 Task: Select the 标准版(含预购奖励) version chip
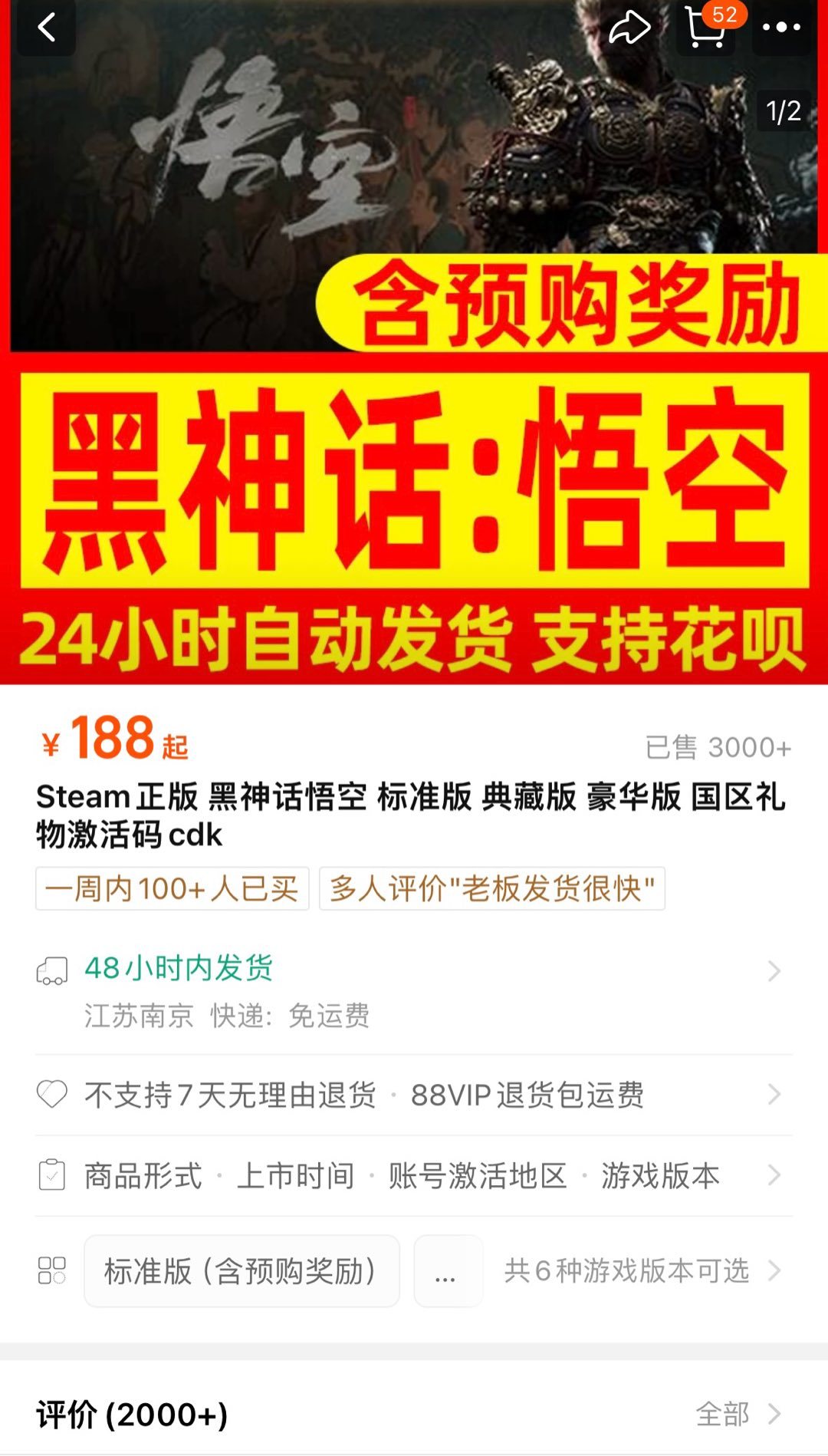[242, 1270]
